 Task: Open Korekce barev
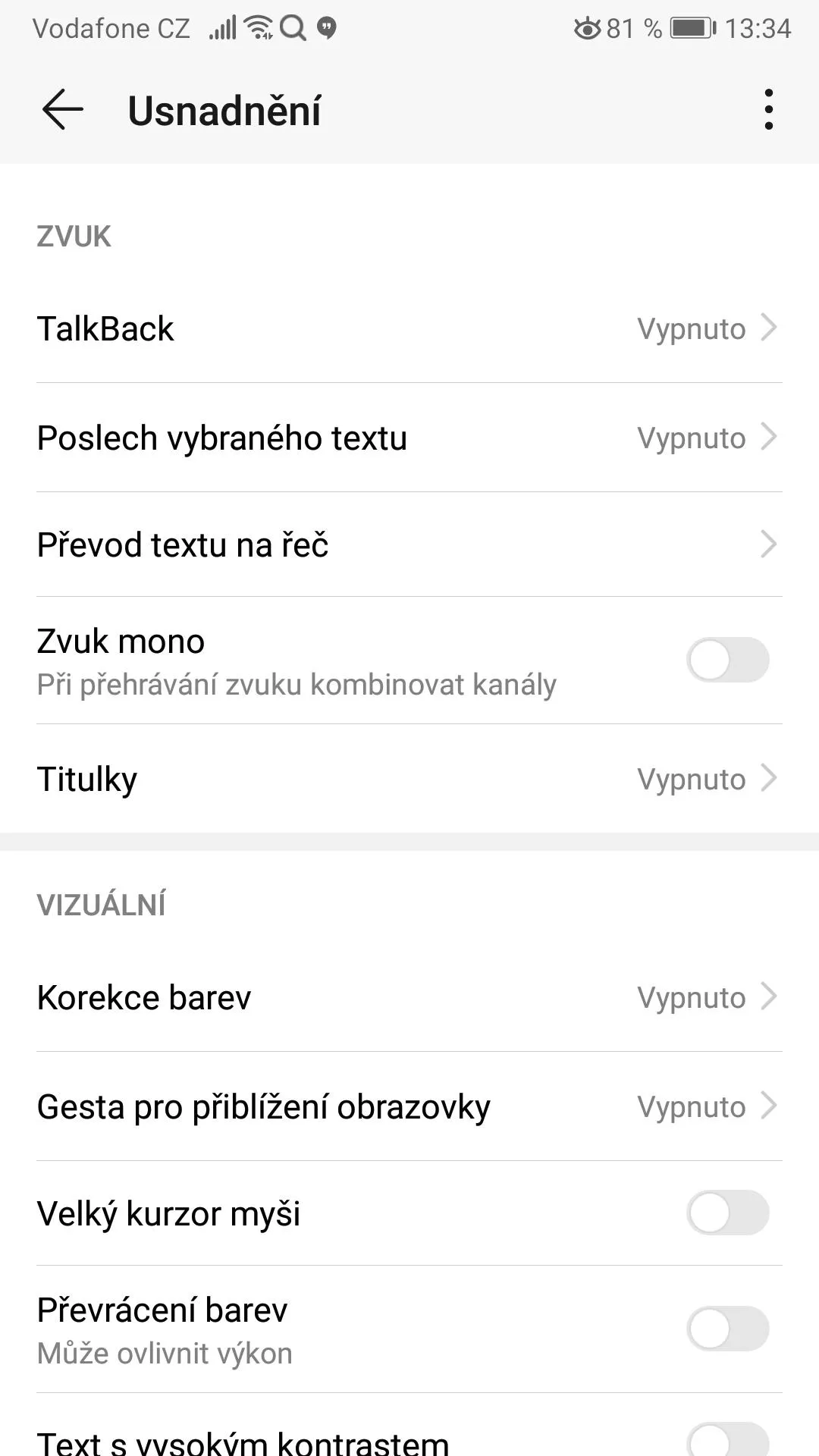pos(409,997)
